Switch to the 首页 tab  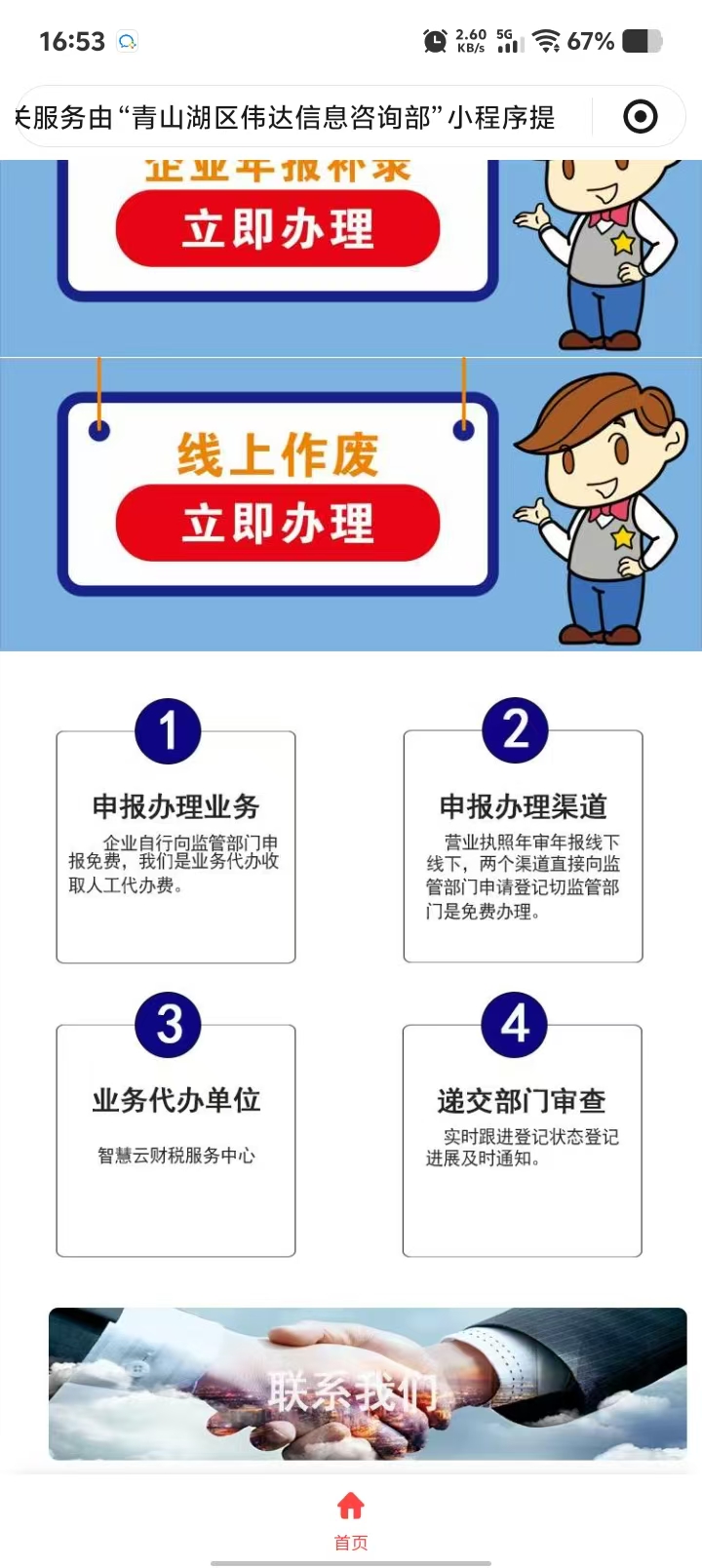click(x=351, y=1518)
